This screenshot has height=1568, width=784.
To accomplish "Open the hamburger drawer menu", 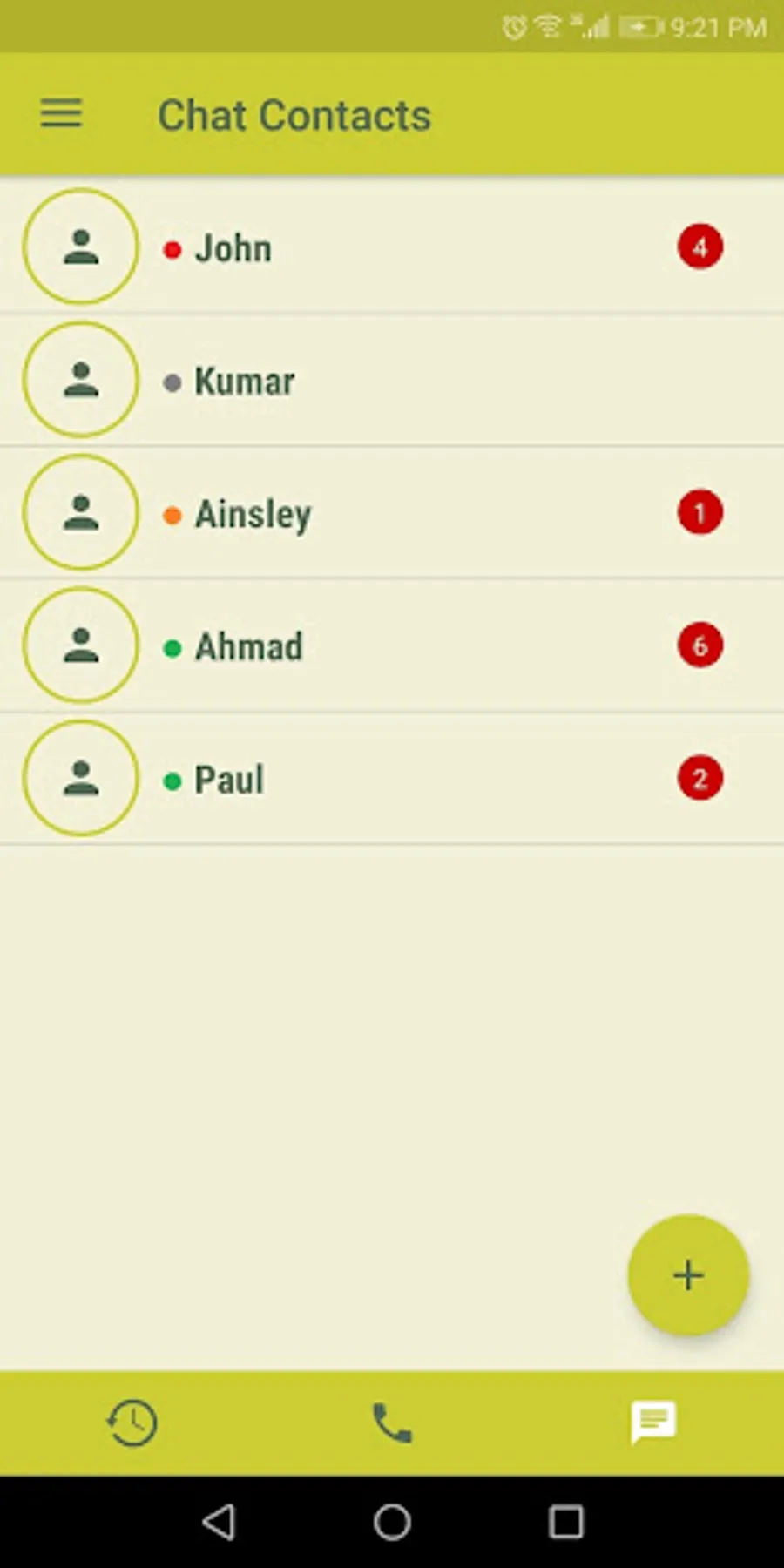I will 61,114.
